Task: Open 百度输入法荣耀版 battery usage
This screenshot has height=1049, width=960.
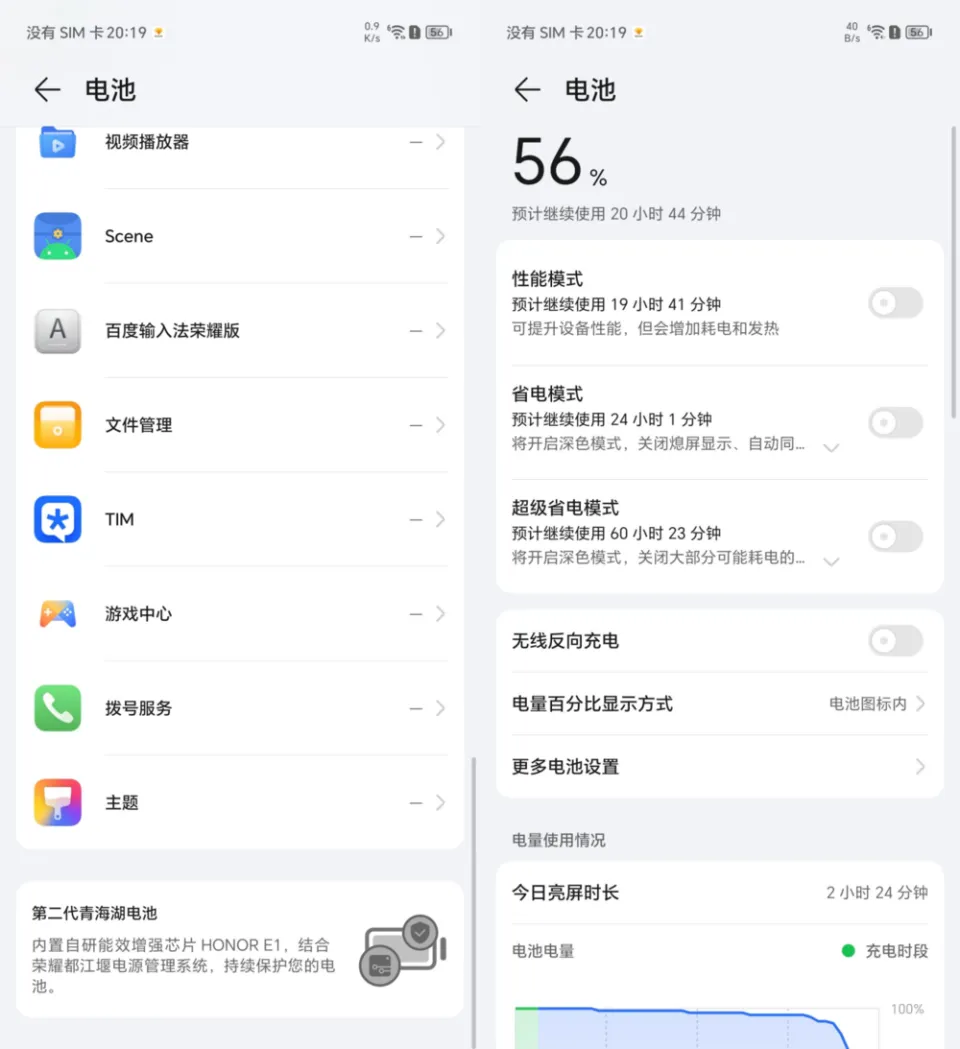Action: 240,330
